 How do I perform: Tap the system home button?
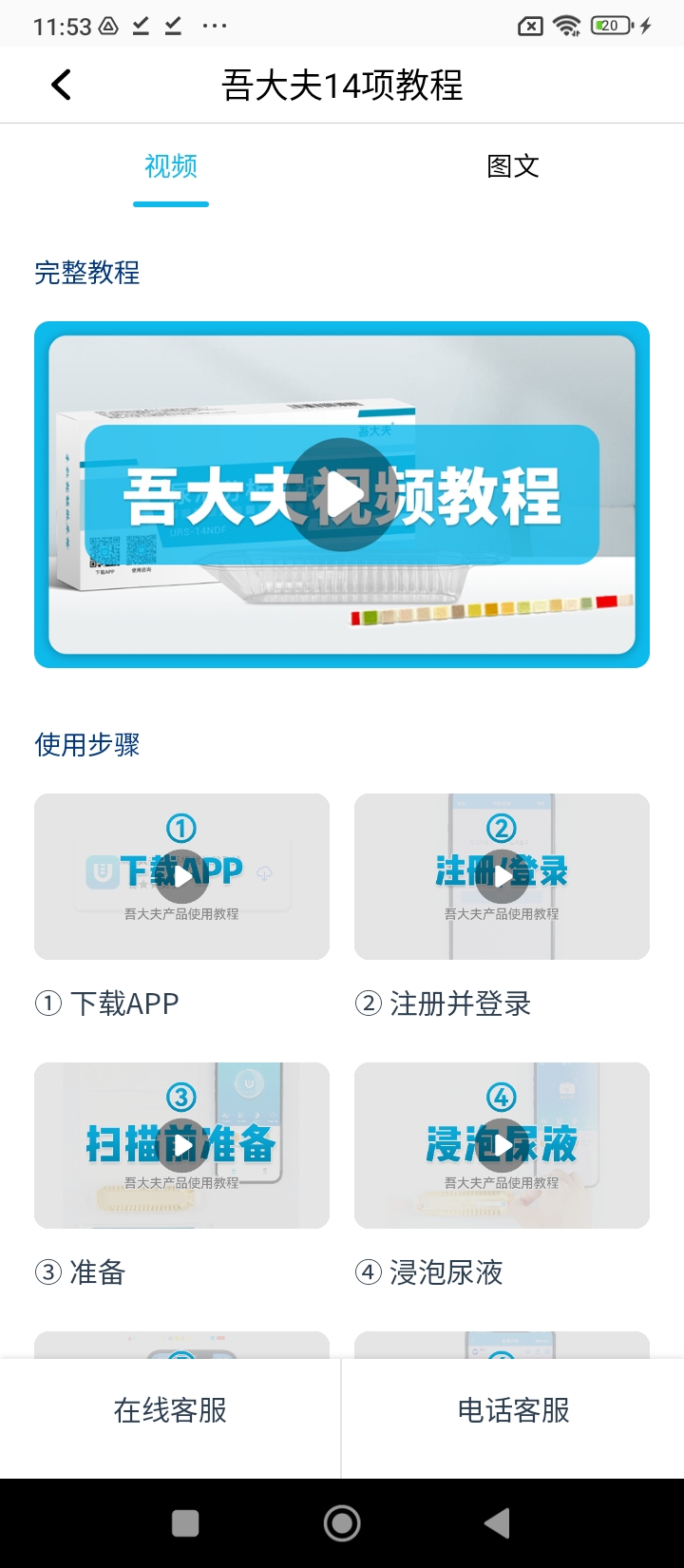342,1523
